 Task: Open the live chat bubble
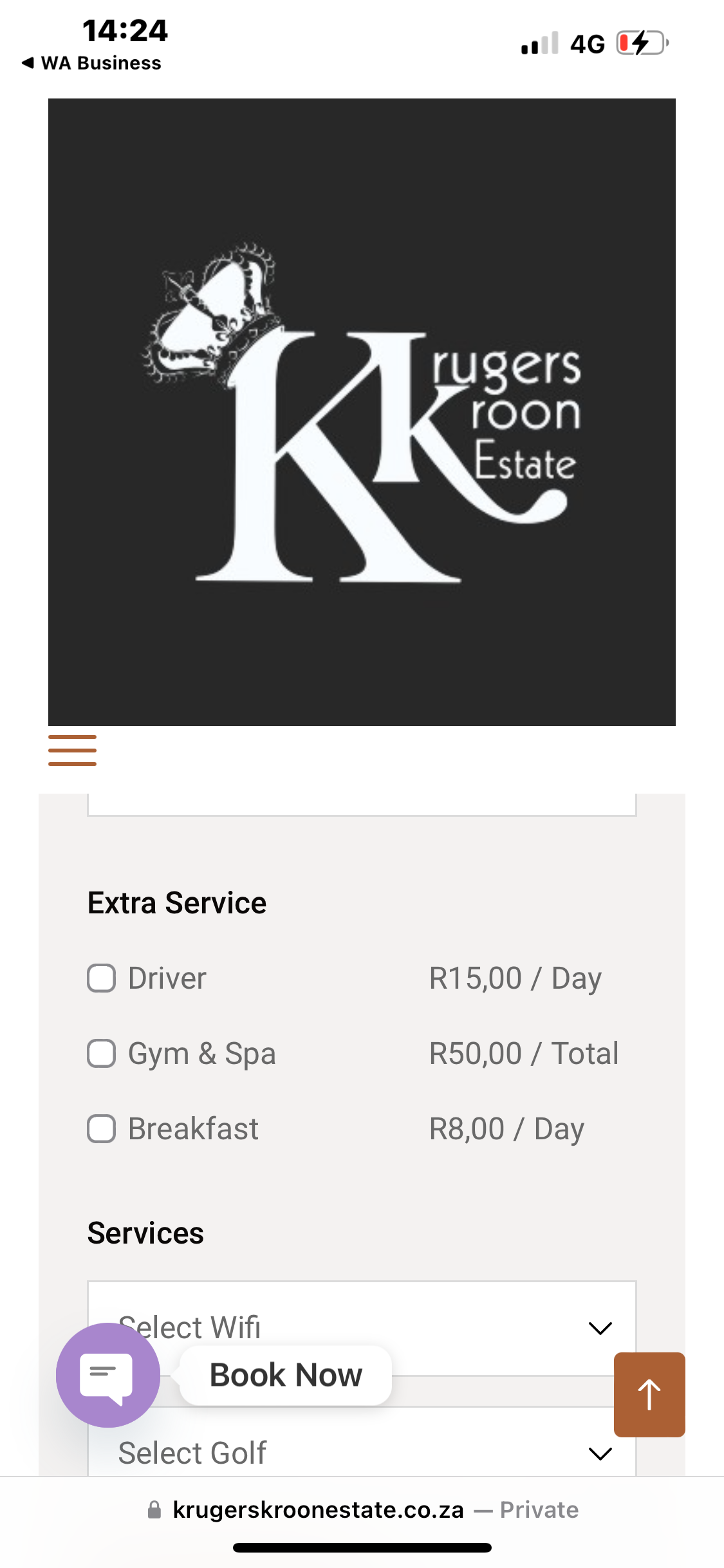pyautogui.click(x=107, y=1374)
